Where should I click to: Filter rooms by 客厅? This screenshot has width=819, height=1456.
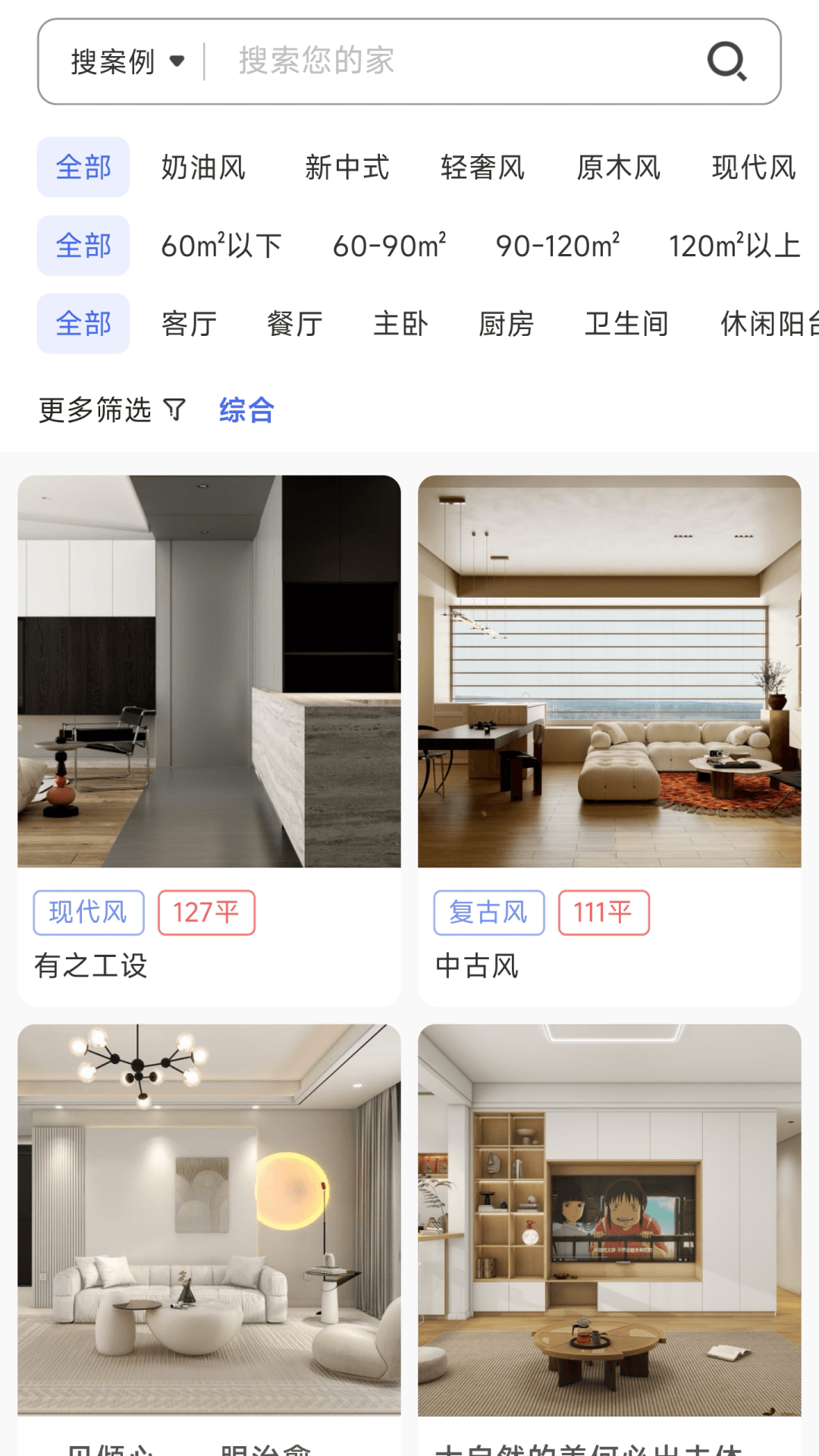189,324
